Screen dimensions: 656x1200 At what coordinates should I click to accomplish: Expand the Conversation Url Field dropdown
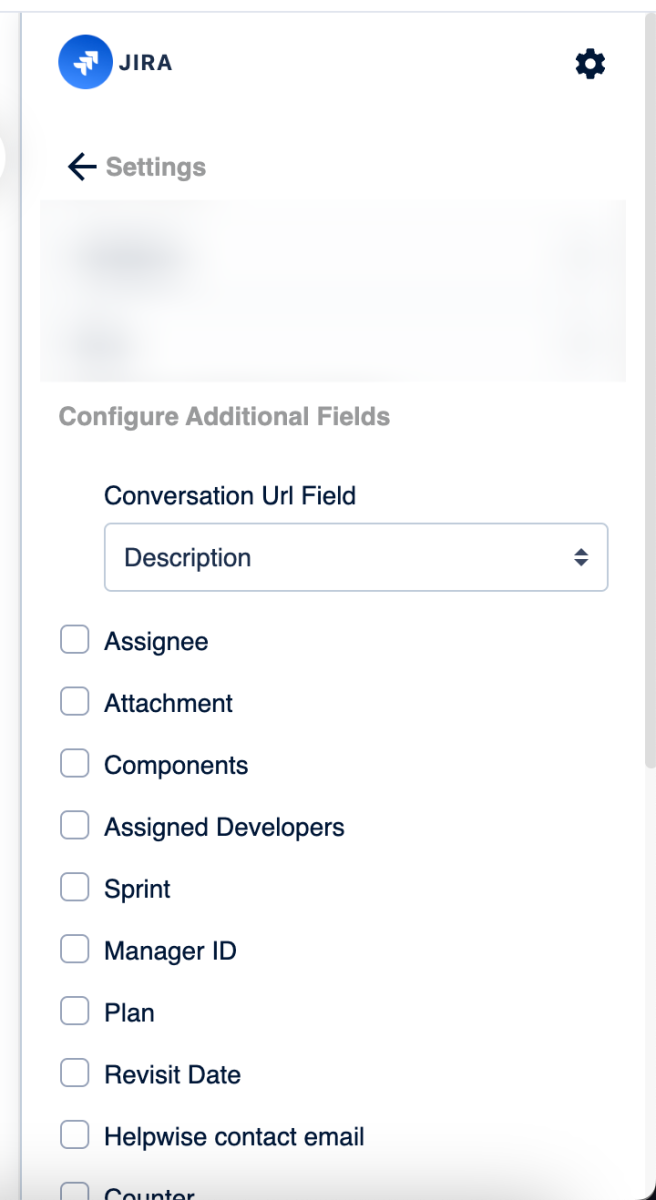click(x=356, y=557)
